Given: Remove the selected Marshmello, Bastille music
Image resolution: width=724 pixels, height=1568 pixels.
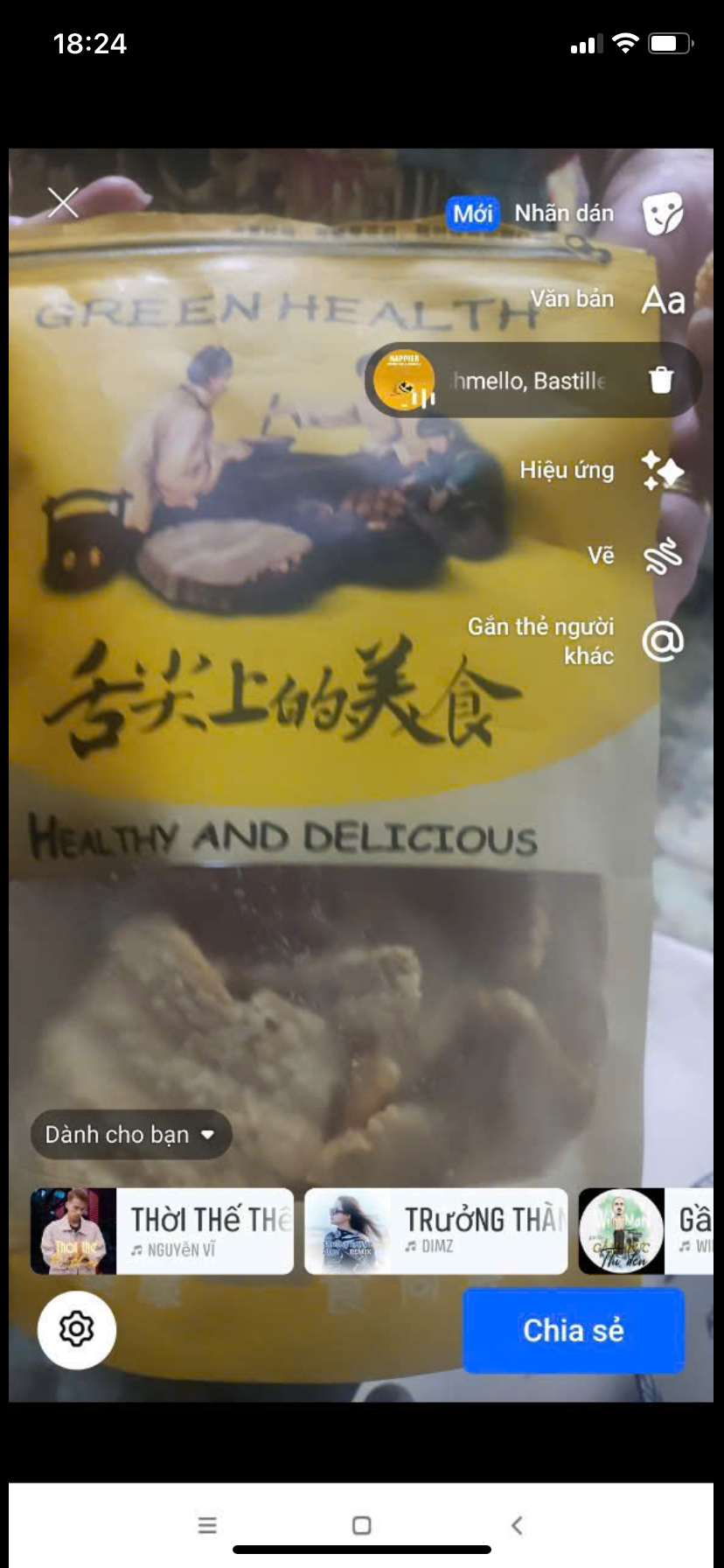Looking at the screenshot, I should (x=661, y=380).
